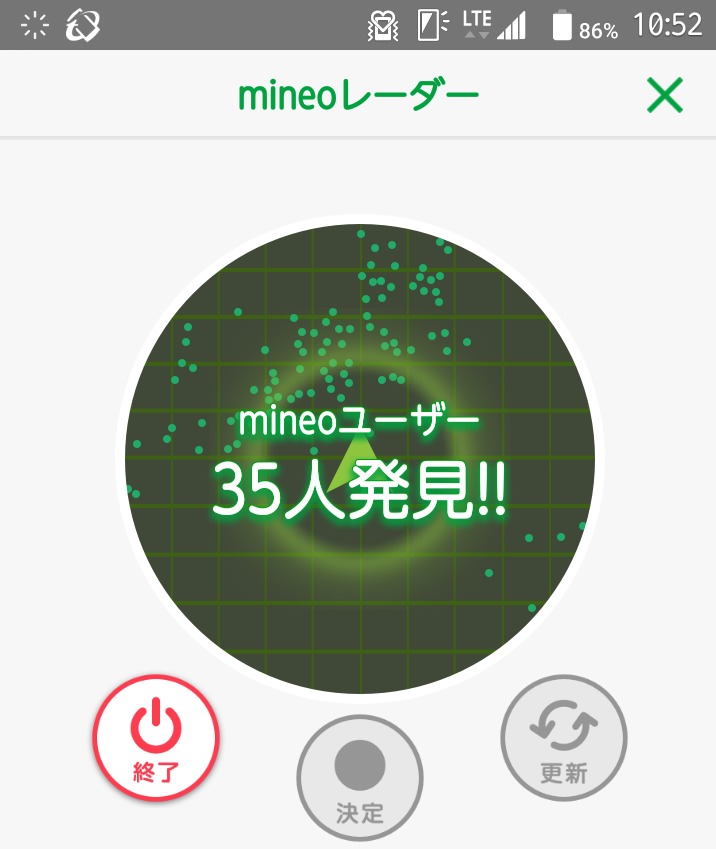
Task: Refresh the radar with 更新
Action: click(563, 738)
